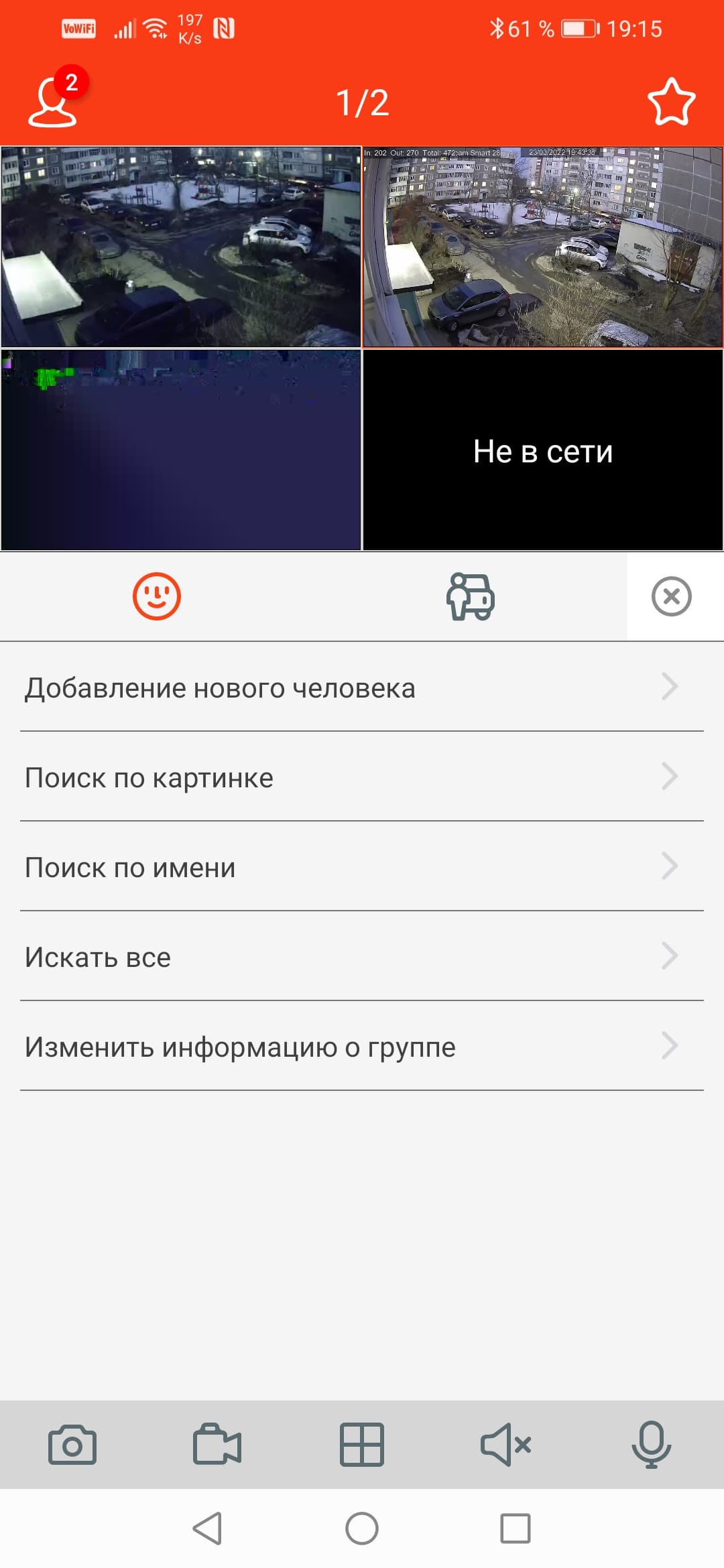Go back using the system back button
The height and width of the screenshot is (1568, 724).
point(208,1528)
